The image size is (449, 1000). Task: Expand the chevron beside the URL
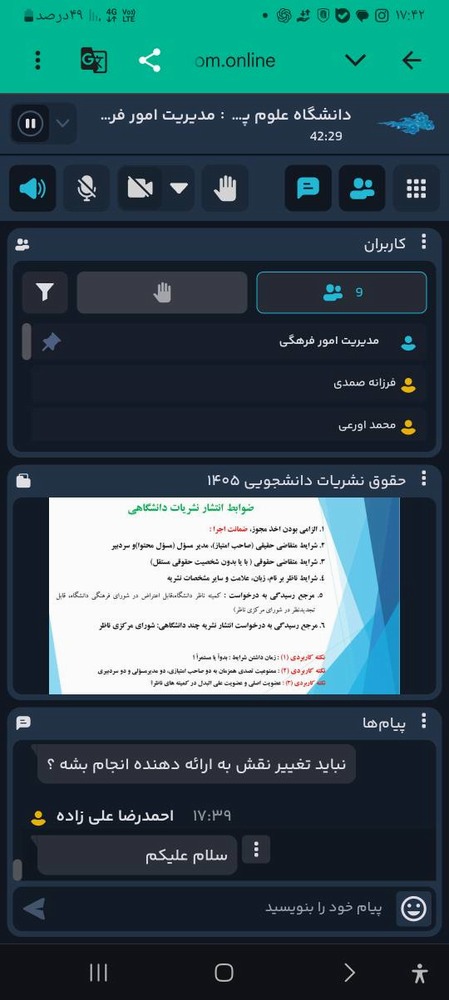pyautogui.click(x=355, y=61)
